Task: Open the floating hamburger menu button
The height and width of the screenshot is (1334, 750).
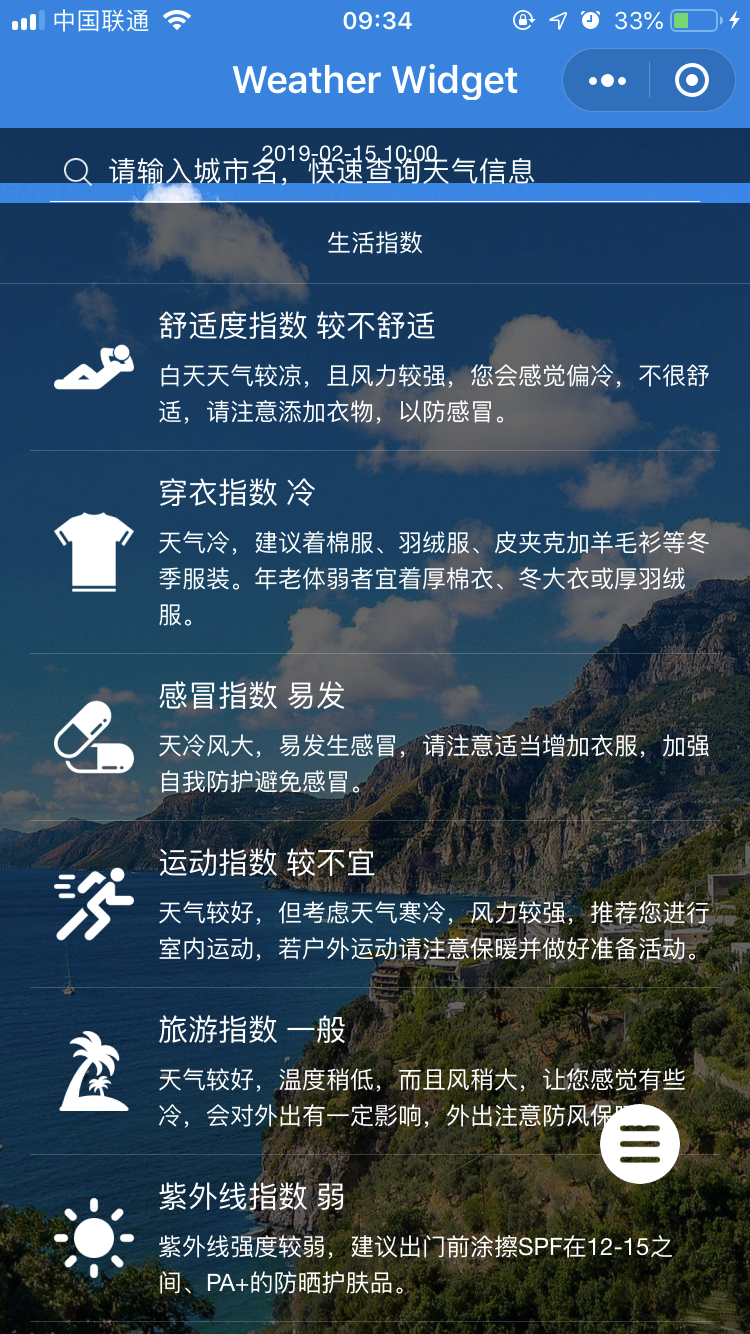Action: [x=640, y=1144]
